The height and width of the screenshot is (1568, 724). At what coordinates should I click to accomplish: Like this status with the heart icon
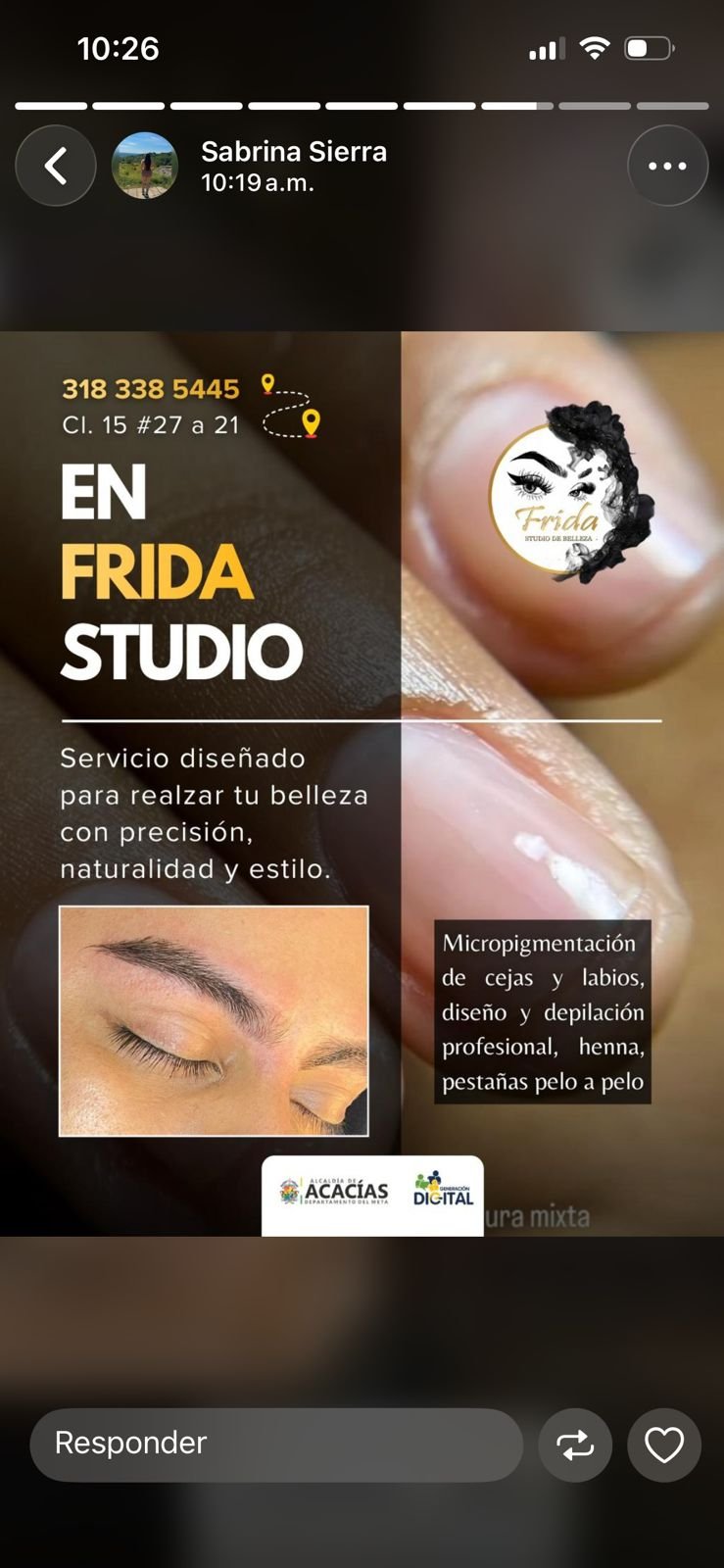pyautogui.click(x=664, y=1445)
